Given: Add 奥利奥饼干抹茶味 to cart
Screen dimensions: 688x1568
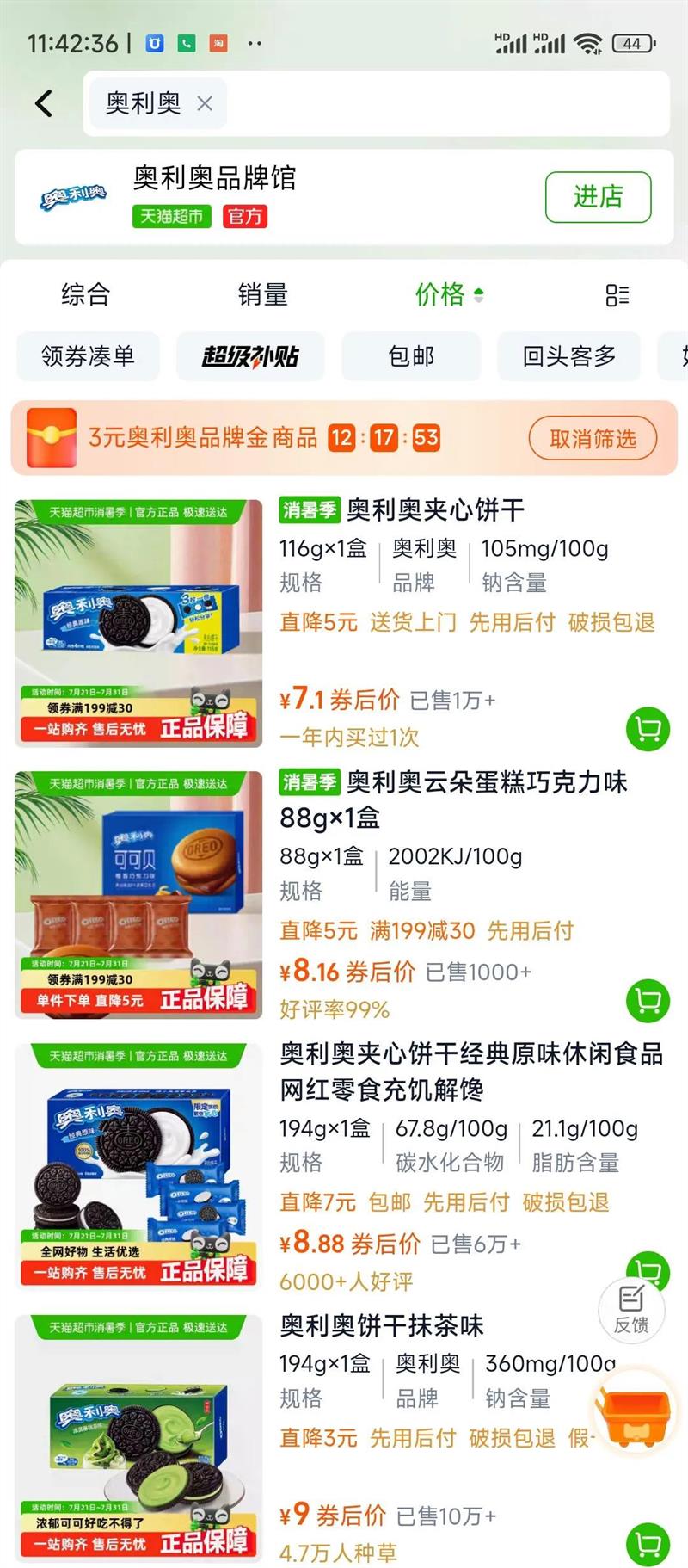Looking at the screenshot, I should (x=648, y=1544).
